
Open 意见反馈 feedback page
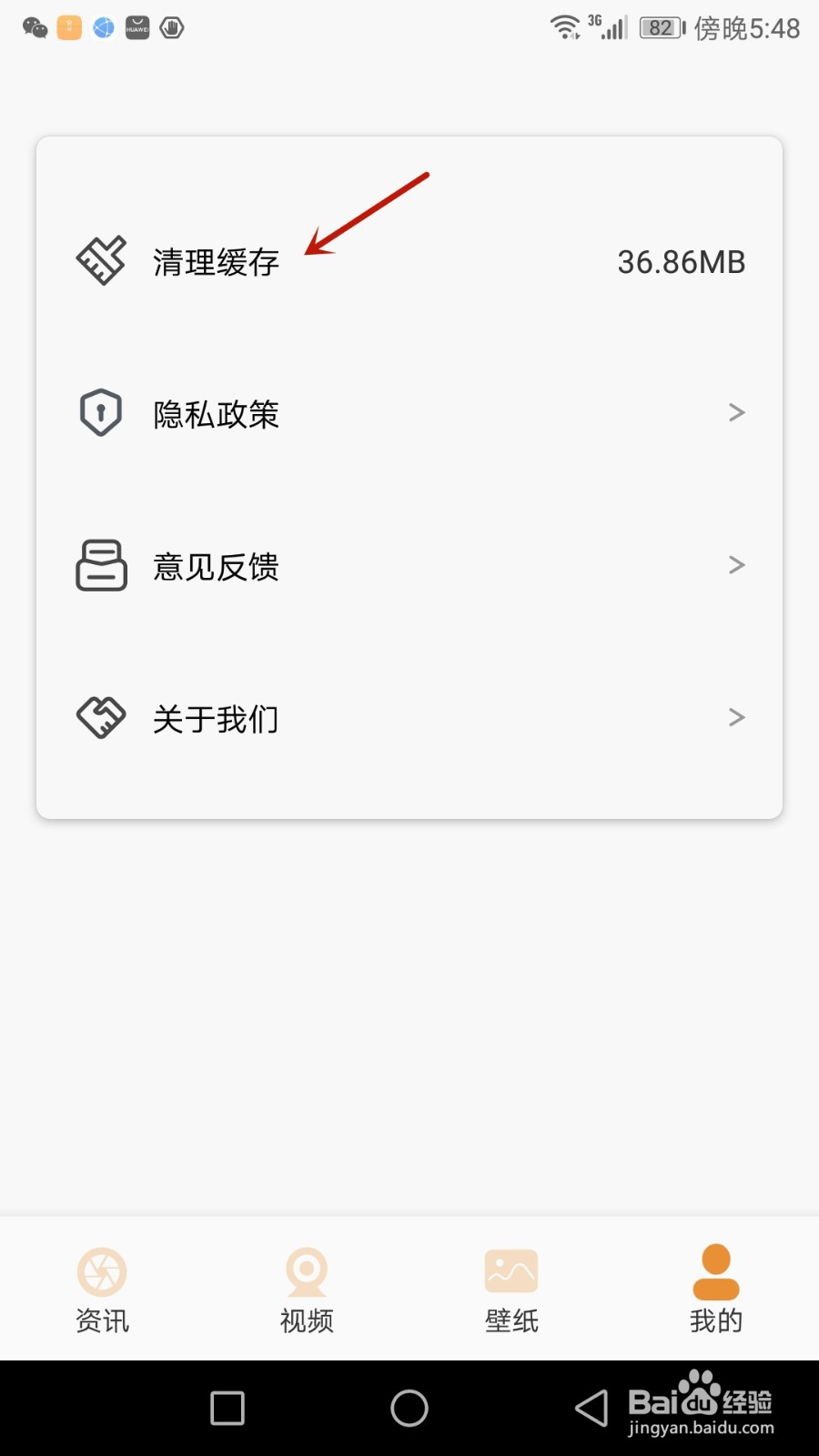[x=217, y=566]
